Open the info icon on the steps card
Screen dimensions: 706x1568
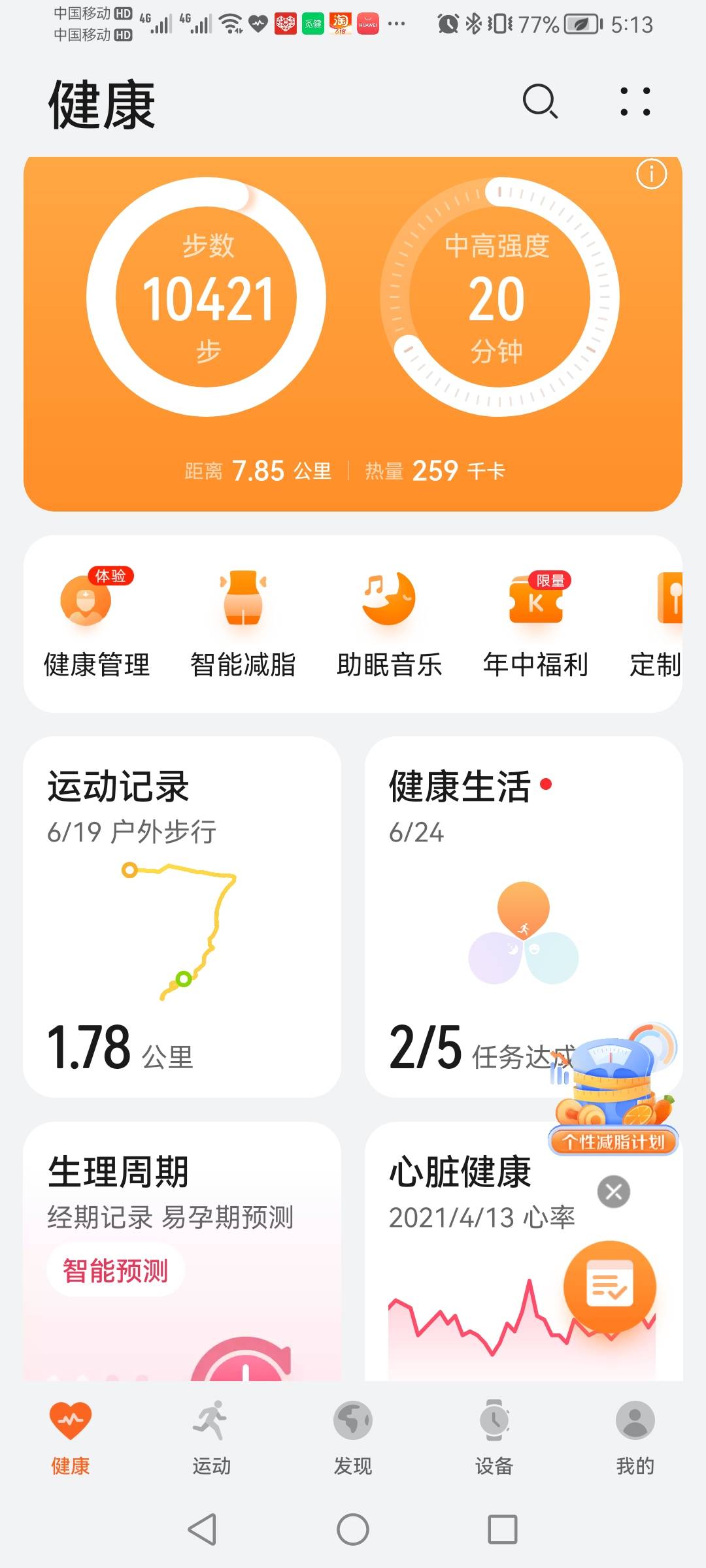[651, 174]
